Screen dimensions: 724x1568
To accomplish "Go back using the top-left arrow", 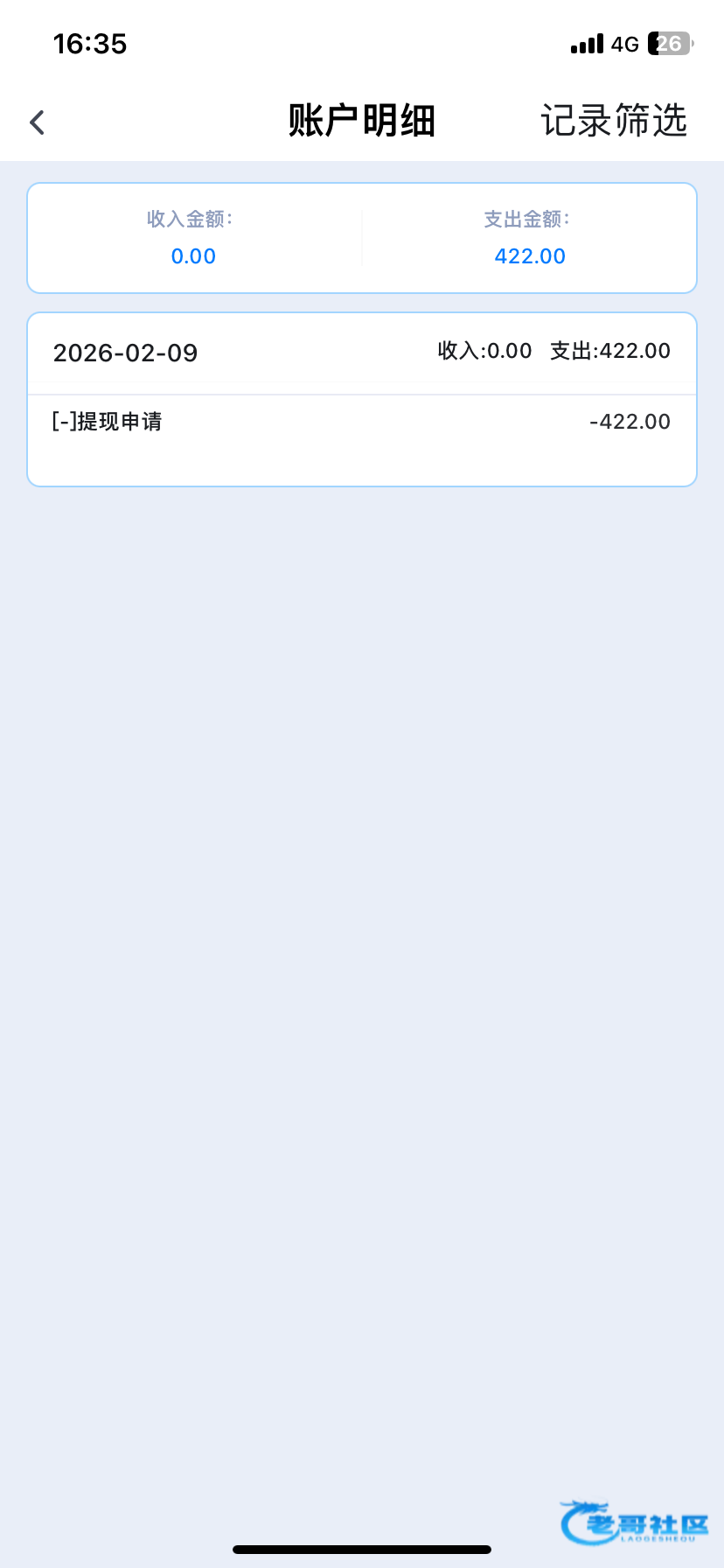I will (x=37, y=122).
